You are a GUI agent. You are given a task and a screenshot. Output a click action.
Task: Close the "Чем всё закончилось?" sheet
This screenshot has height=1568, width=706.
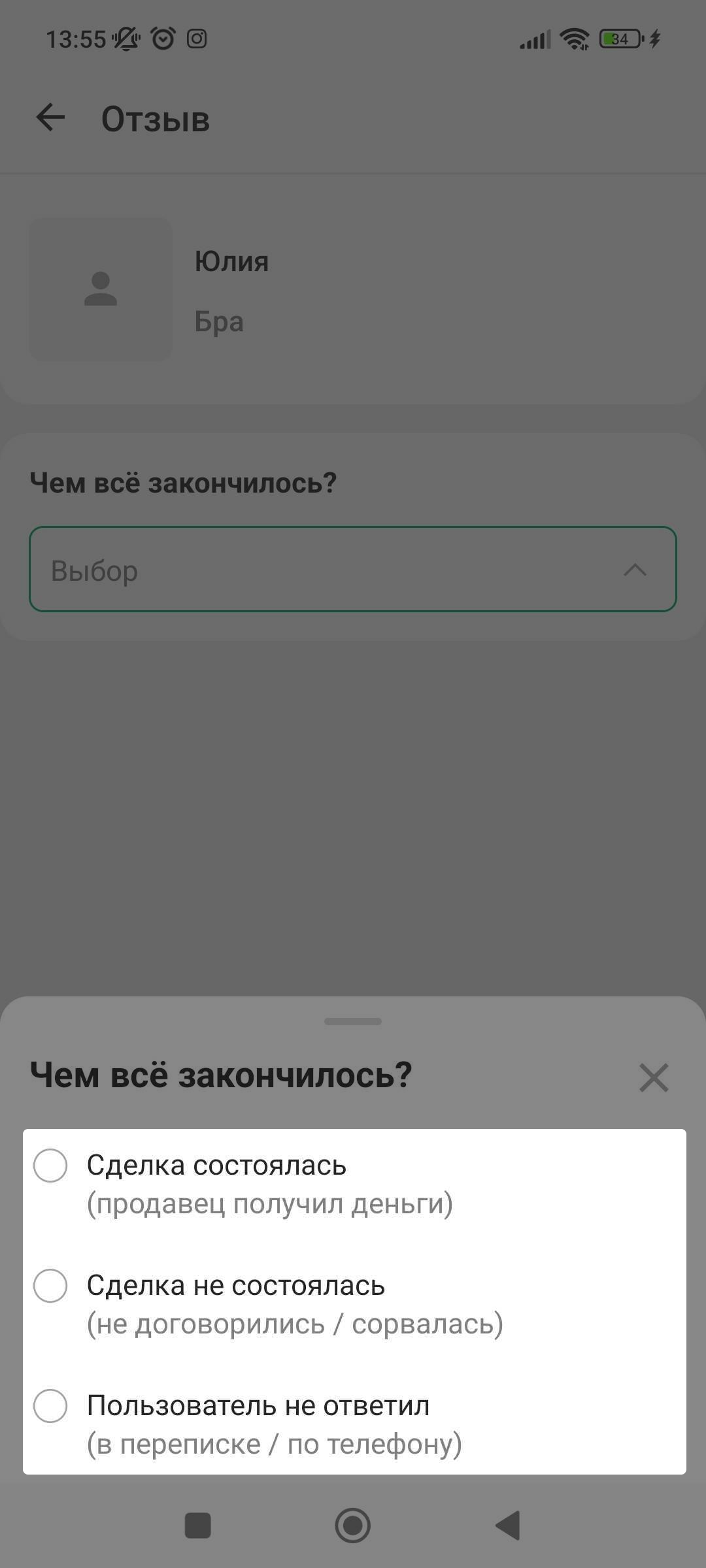[x=654, y=1078]
